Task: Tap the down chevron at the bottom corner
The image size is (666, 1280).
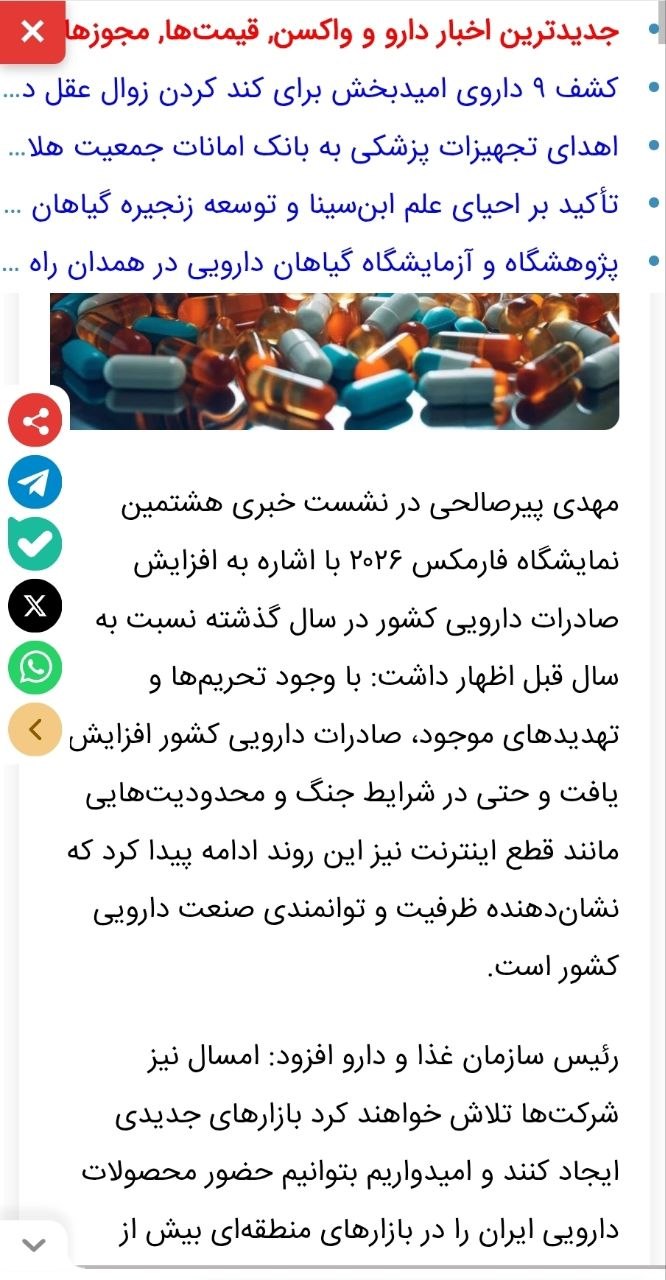Action: [x=34, y=1245]
